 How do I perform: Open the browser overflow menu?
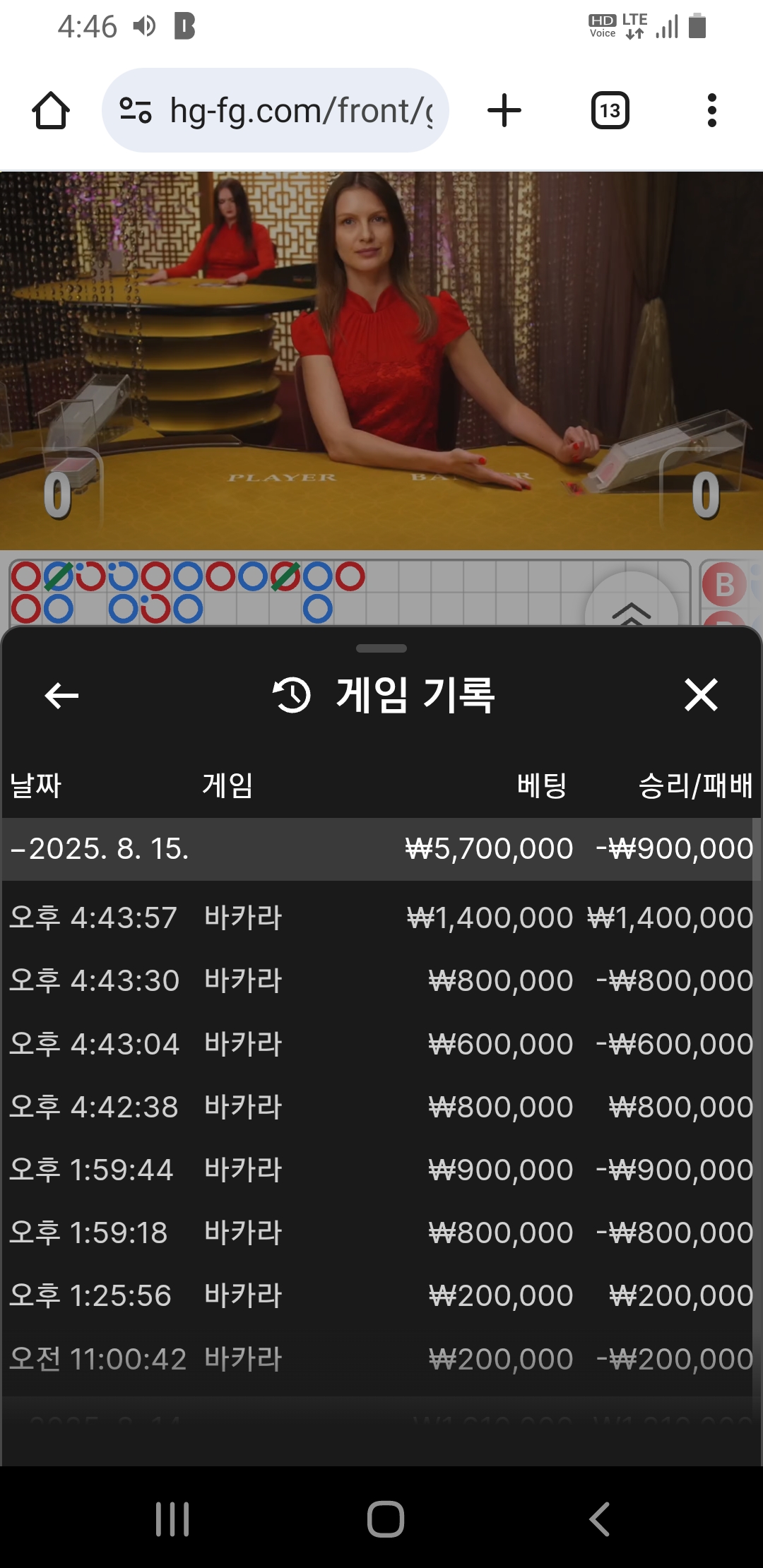[711, 111]
